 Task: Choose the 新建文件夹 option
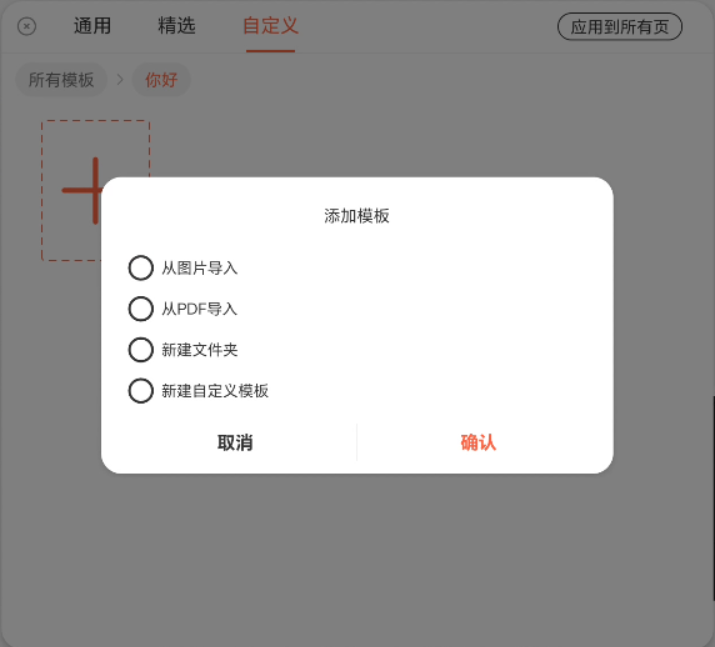pyautogui.click(x=141, y=350)
